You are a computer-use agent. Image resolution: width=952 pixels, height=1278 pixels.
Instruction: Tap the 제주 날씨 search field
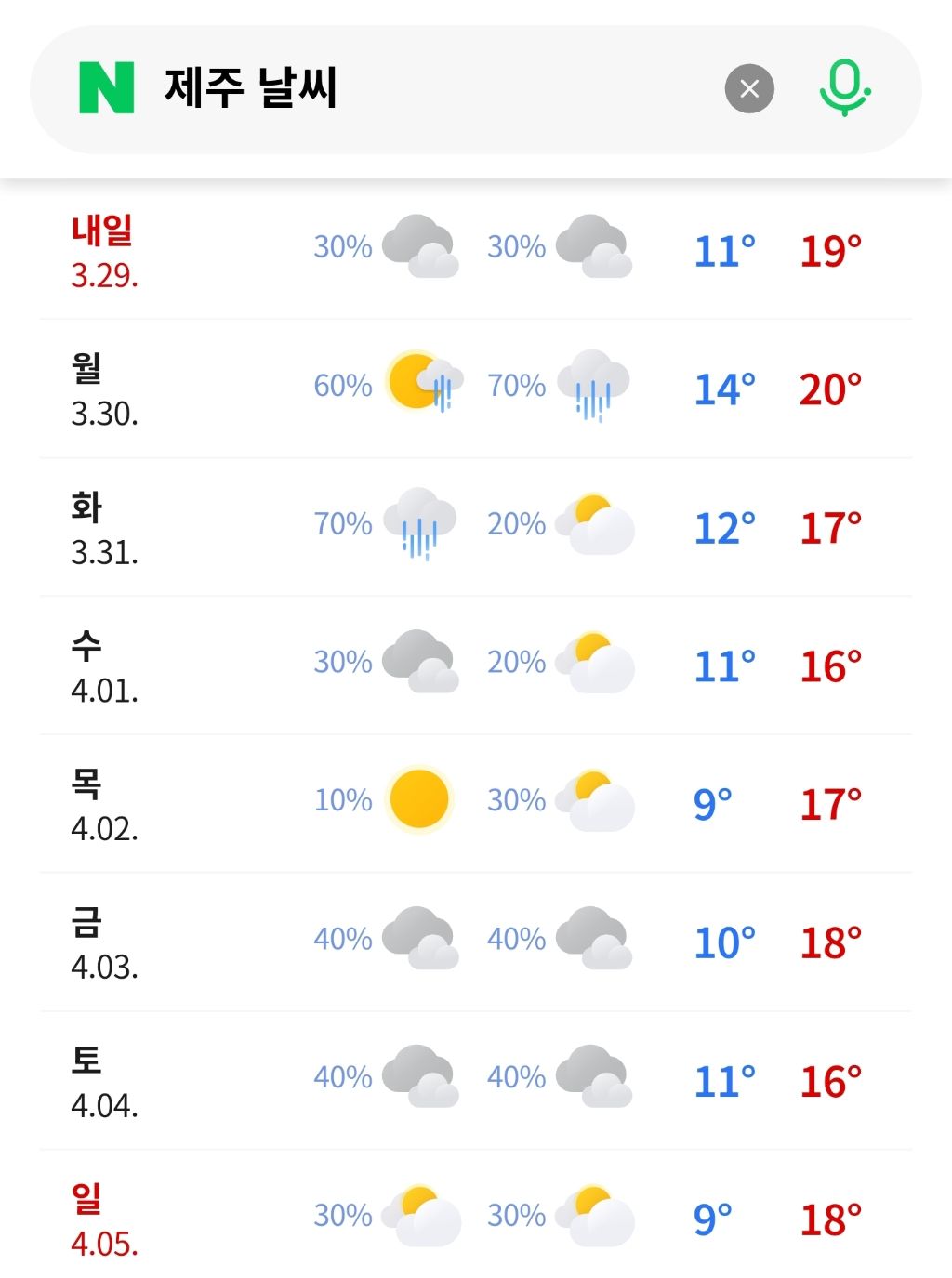coord(428,89)
